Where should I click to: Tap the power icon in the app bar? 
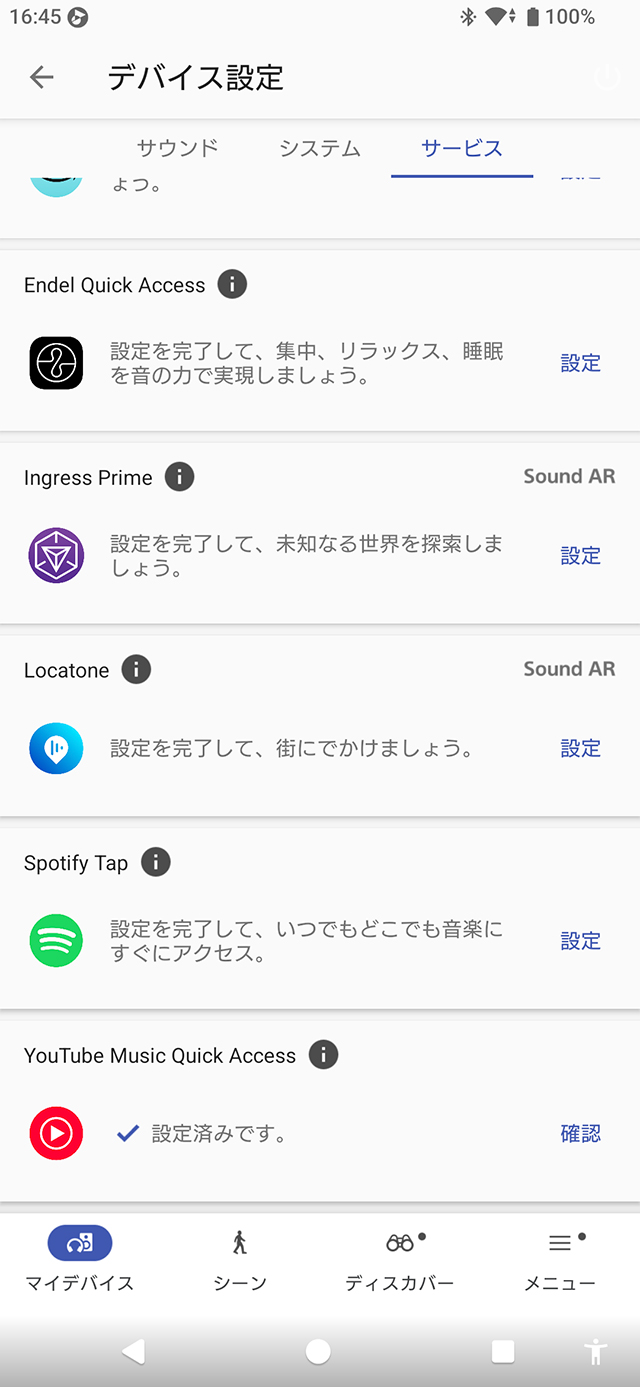[x=607, y=77]
